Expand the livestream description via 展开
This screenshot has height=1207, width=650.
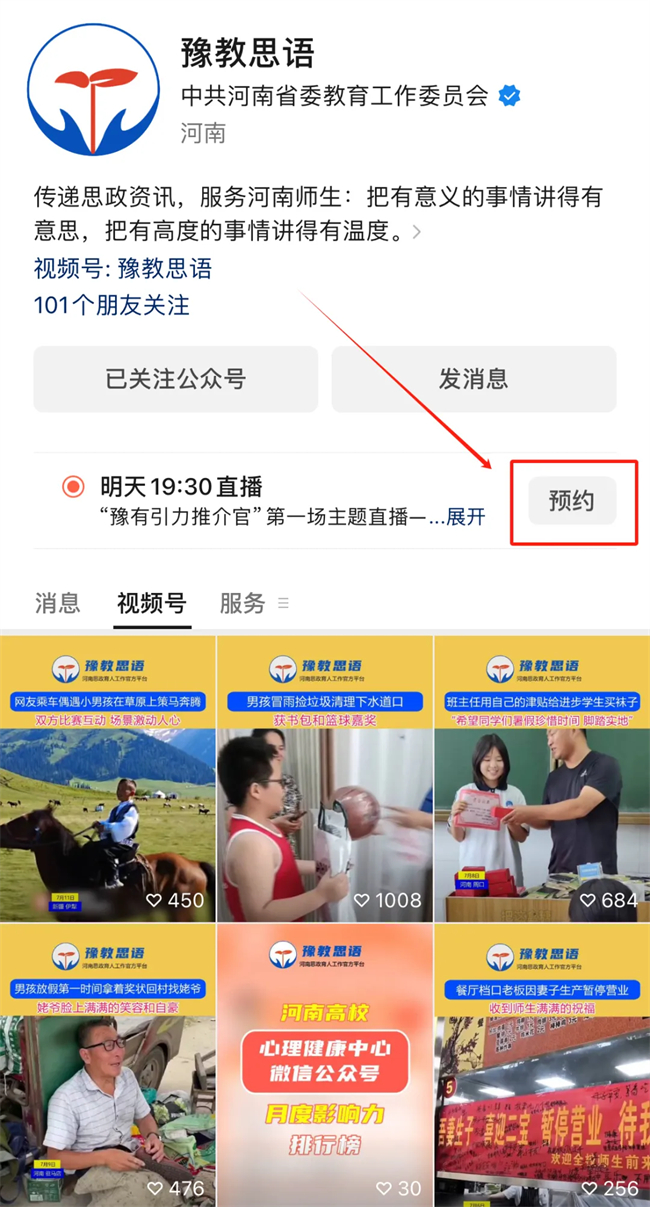465,517
